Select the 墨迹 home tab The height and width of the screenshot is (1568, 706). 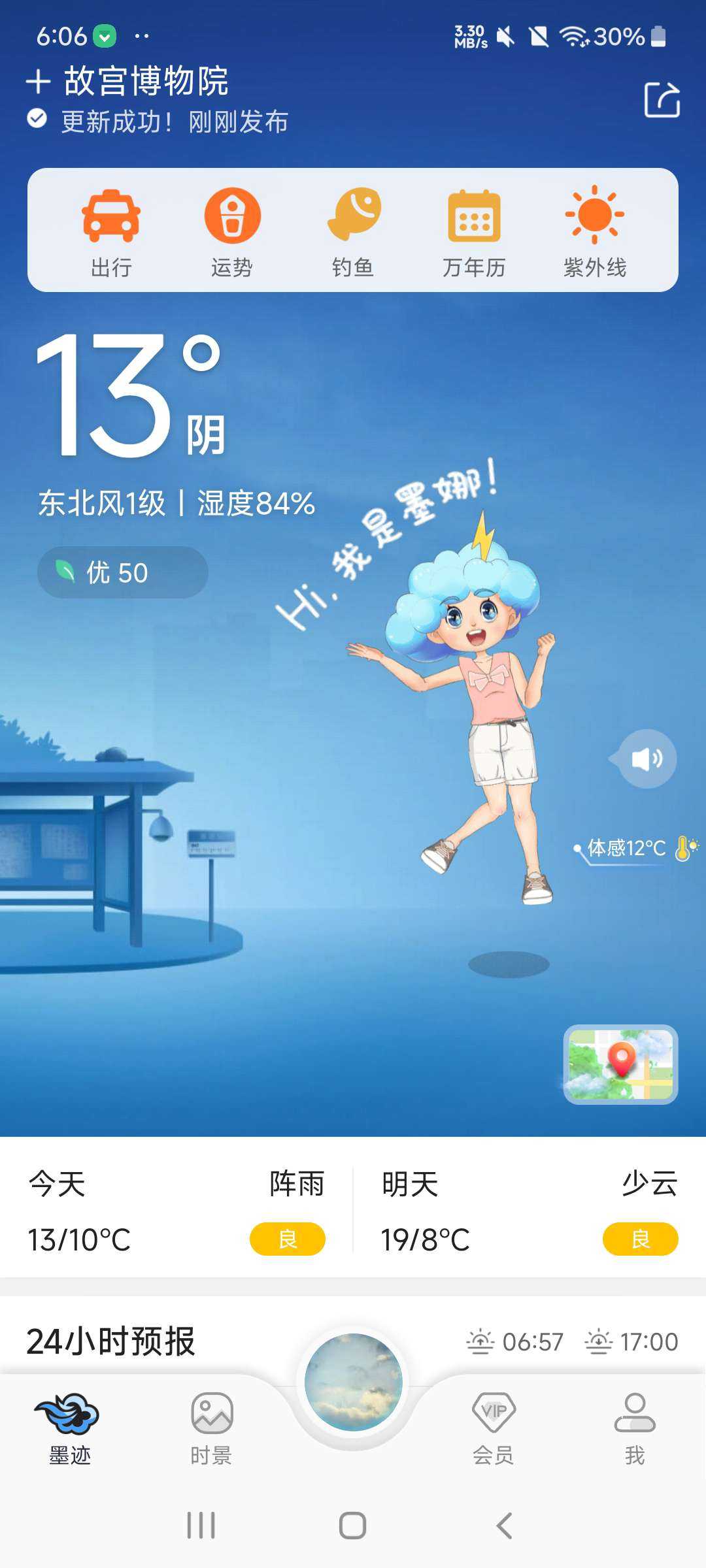tap(69, 1428)
